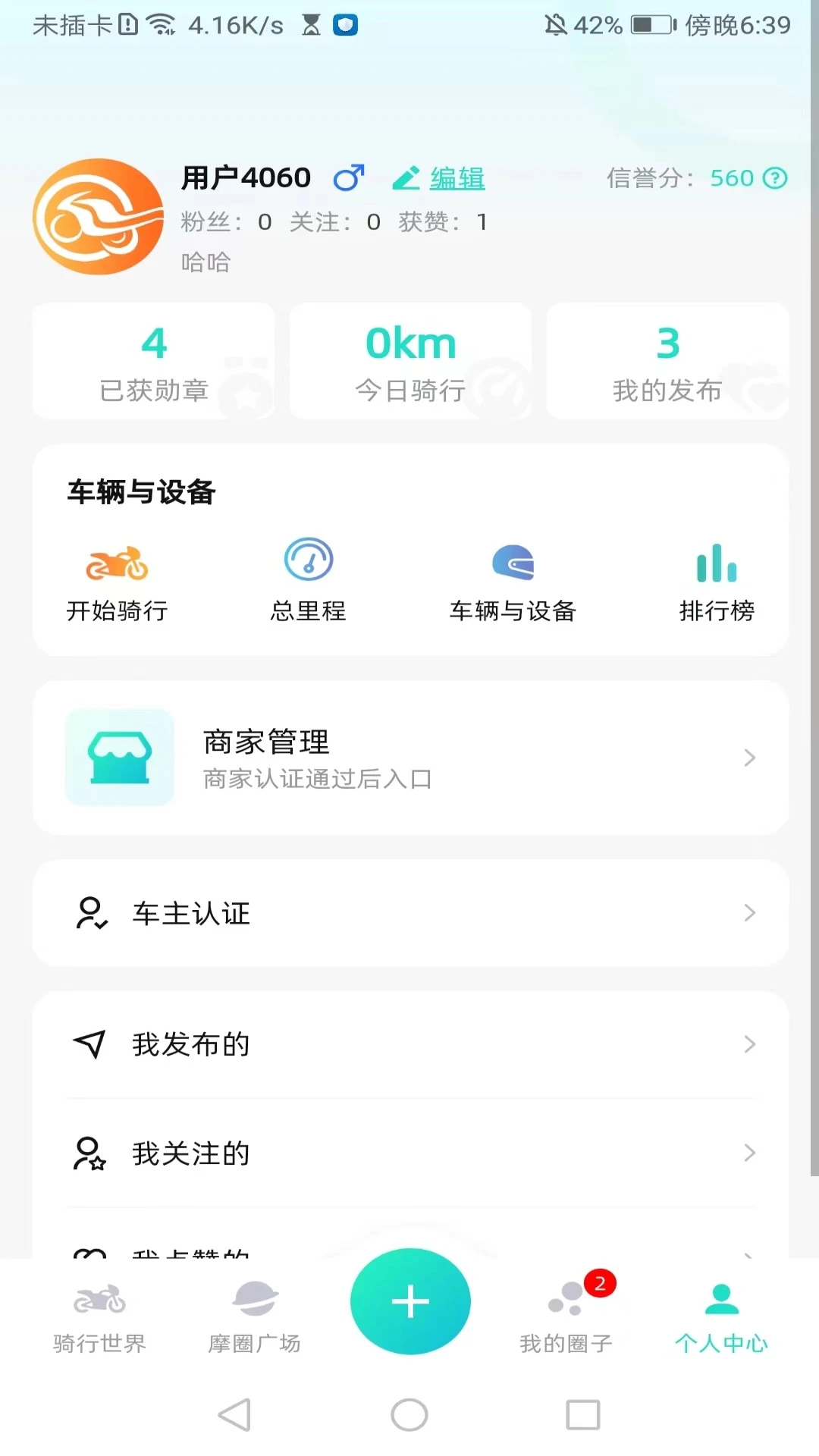
Task: Select the 开始骑行 motorcycle icon
Action: pyautogui.click(x=118, y=565)
